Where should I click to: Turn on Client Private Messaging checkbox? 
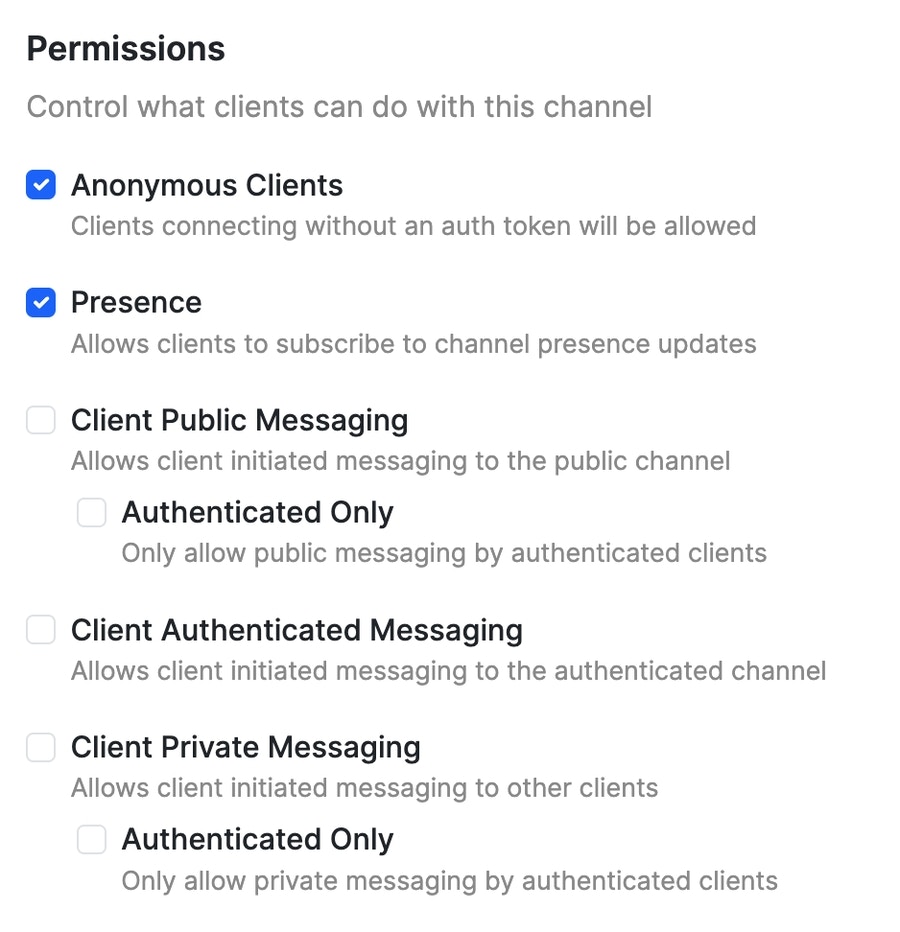point(41,747)
